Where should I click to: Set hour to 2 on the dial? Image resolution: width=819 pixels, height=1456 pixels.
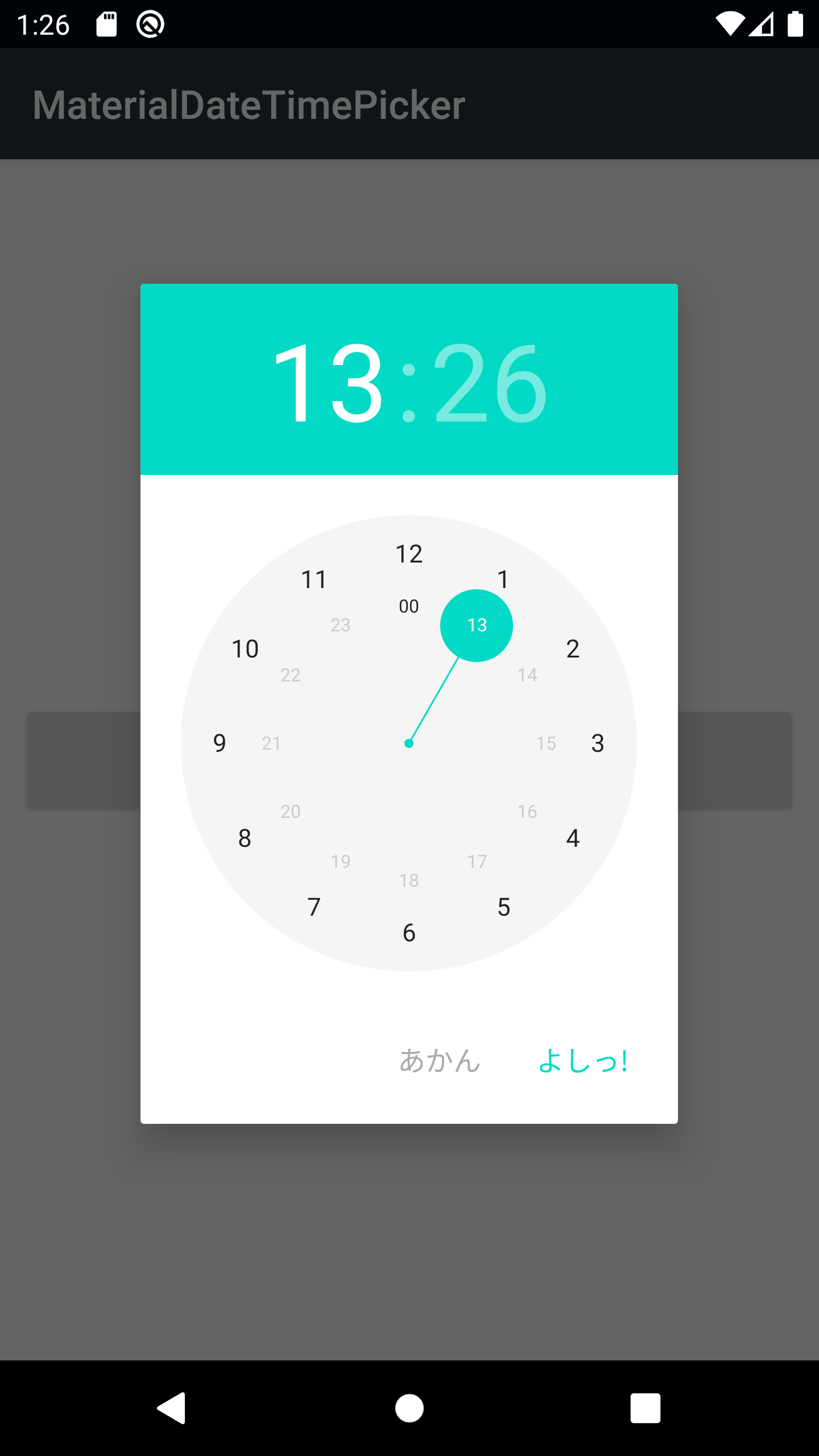(x=573, y=649)
